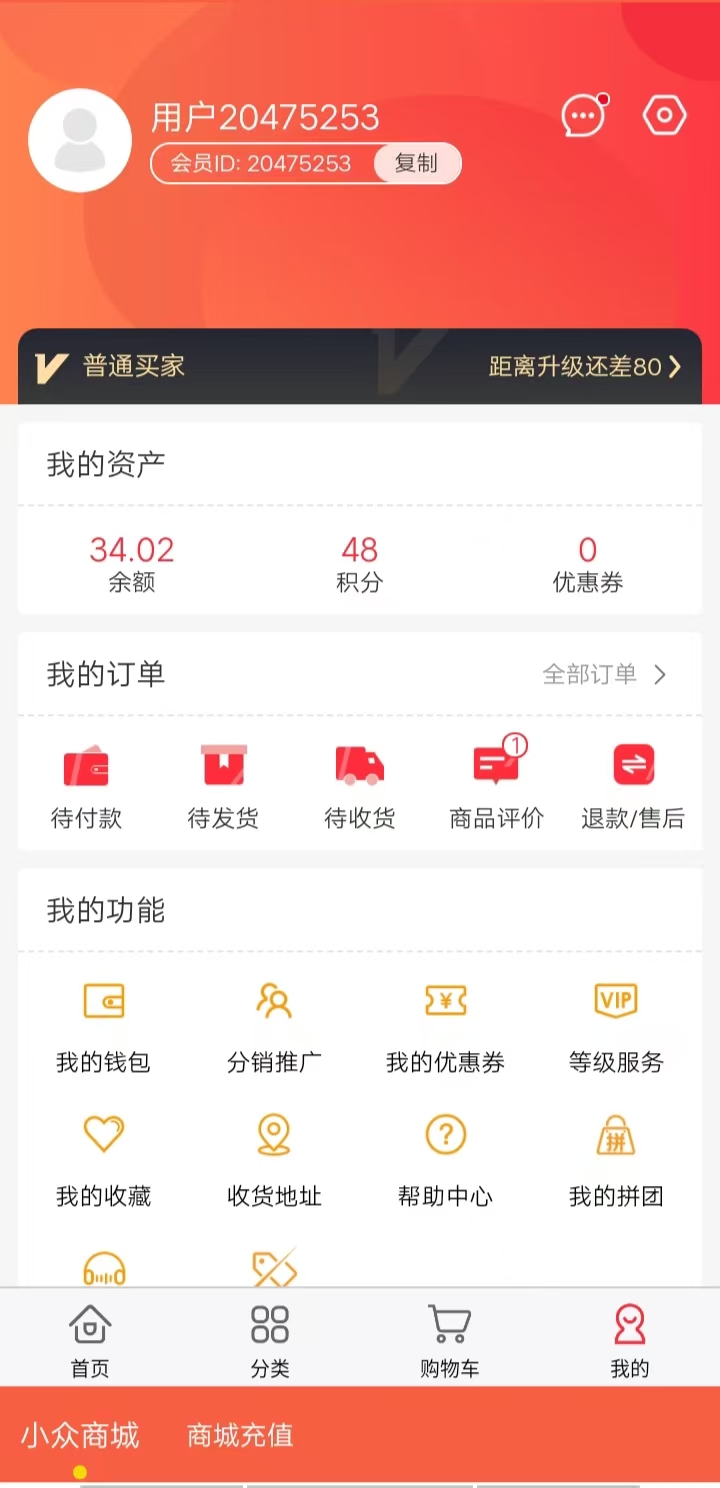Select the 分销推广 promotion icon
The height and width of the screenshot is (1488, 720).
274,1000
